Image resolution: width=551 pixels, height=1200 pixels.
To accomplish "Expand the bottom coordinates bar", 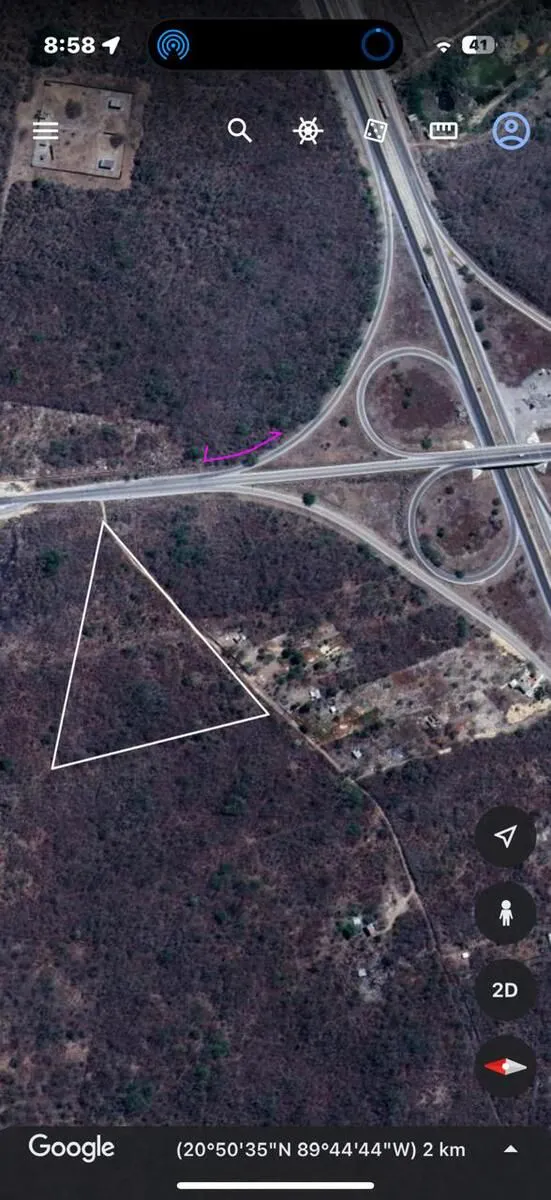I will click(x=511, y=1150).
